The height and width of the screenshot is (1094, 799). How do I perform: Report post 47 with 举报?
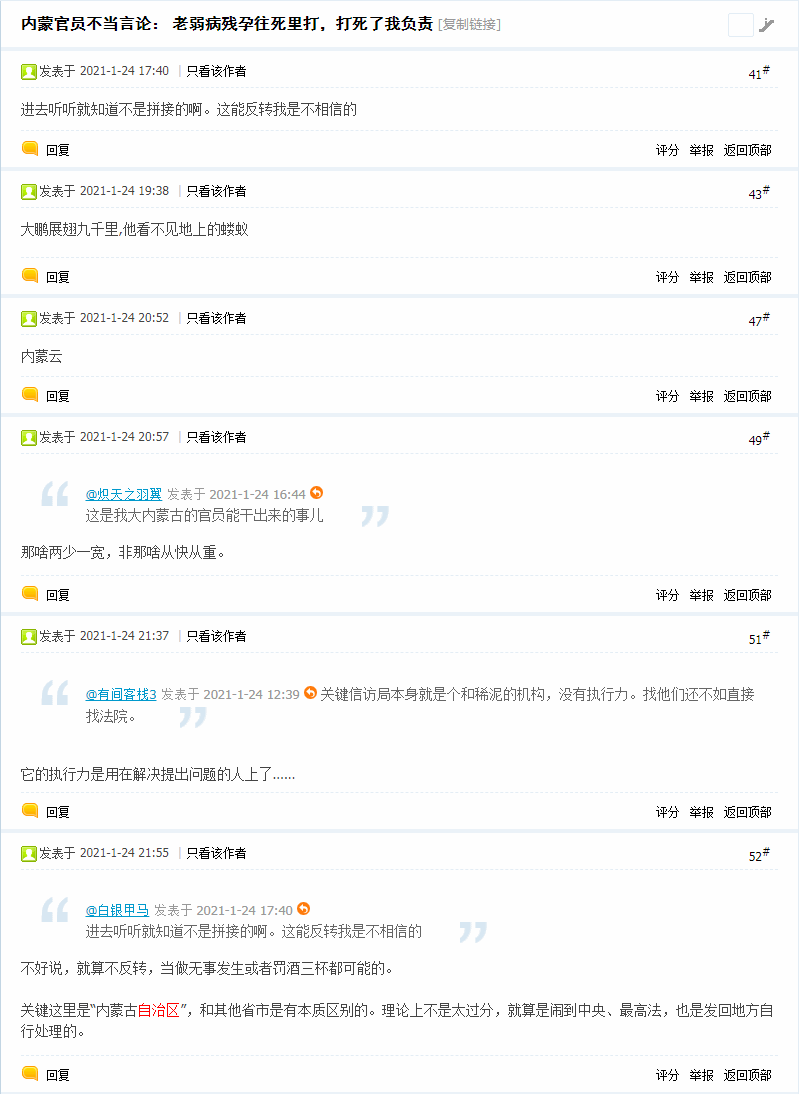pyautogui.click(x=701, y=396)
